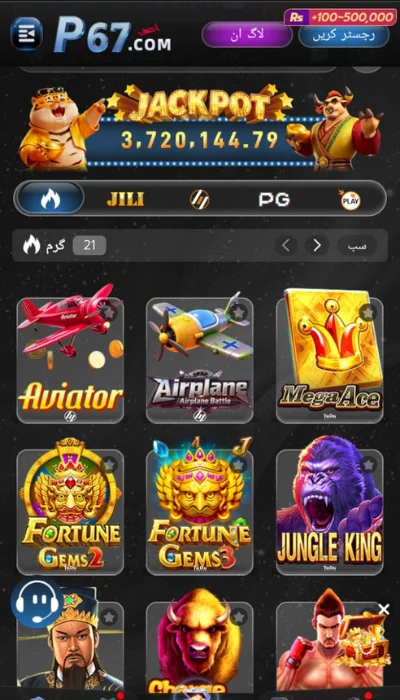Viewport: 400px width, 700px height.
Task: Launch the Jungle King game
Action: coord(329,512)
